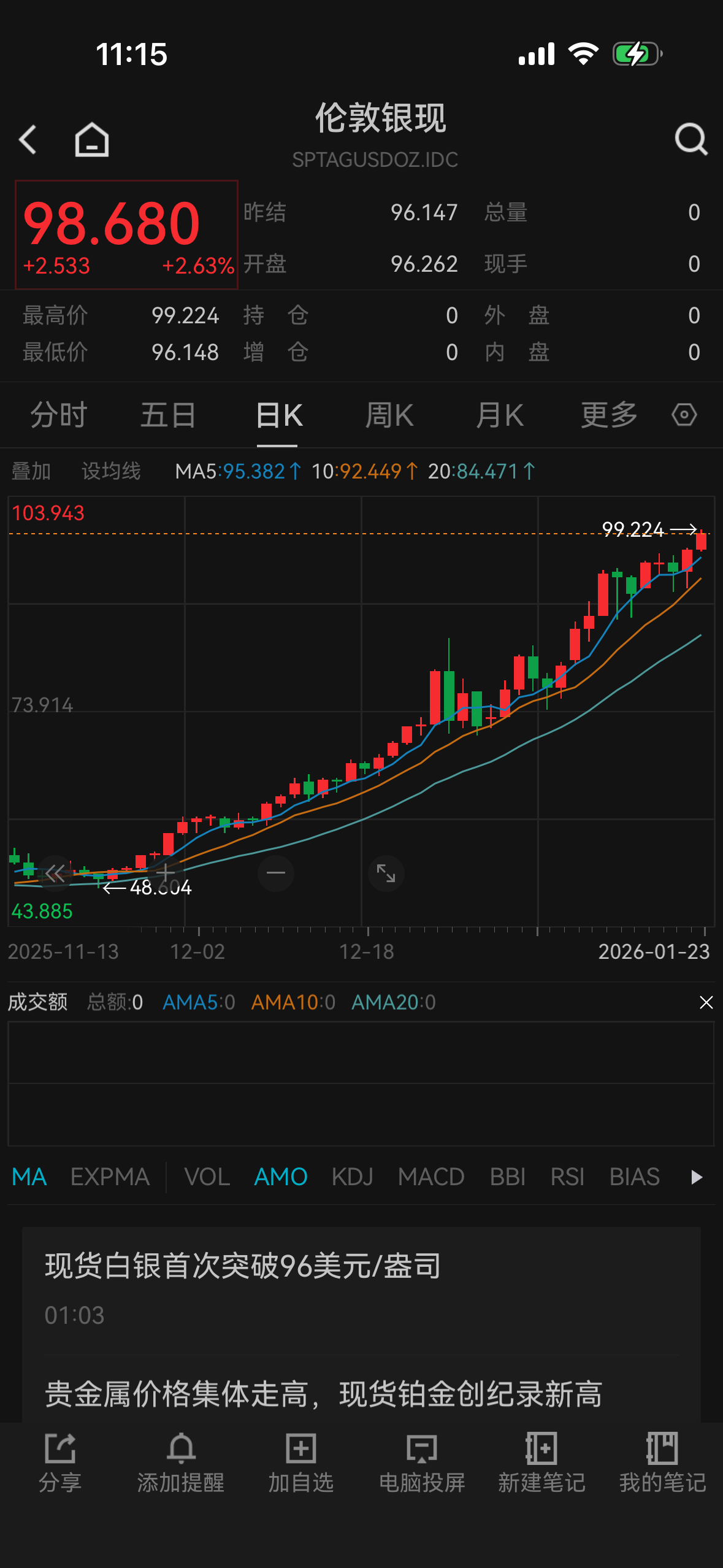Screen dimensions: 723x1568
Task: Open 更多 for more chart periods
Action: [608, 415]
